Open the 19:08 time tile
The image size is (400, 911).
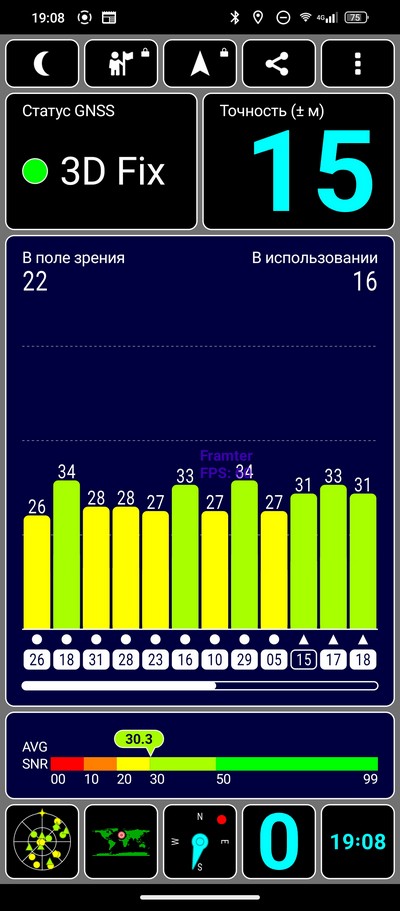[x=358, y=841]
